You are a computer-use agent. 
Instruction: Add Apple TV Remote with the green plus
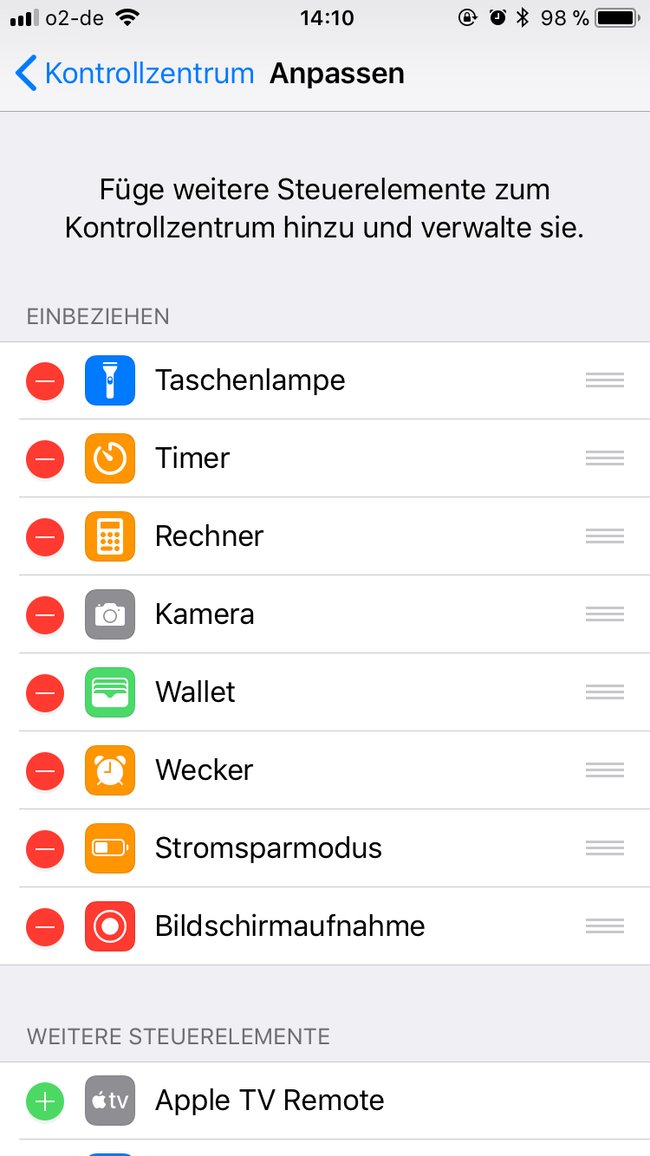(x=45, y=1101)
